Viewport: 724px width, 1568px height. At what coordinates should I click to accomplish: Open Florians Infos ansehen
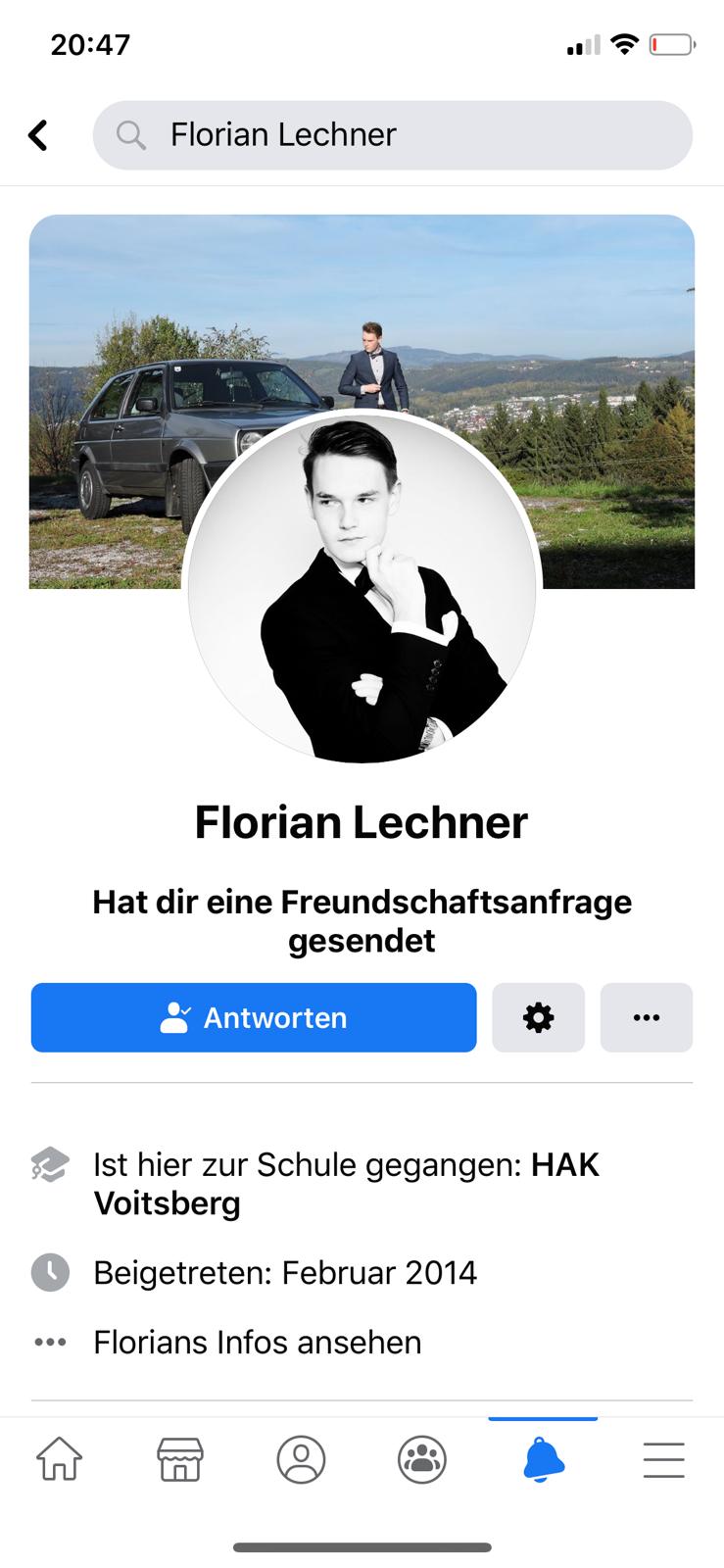click(257, 1342)
